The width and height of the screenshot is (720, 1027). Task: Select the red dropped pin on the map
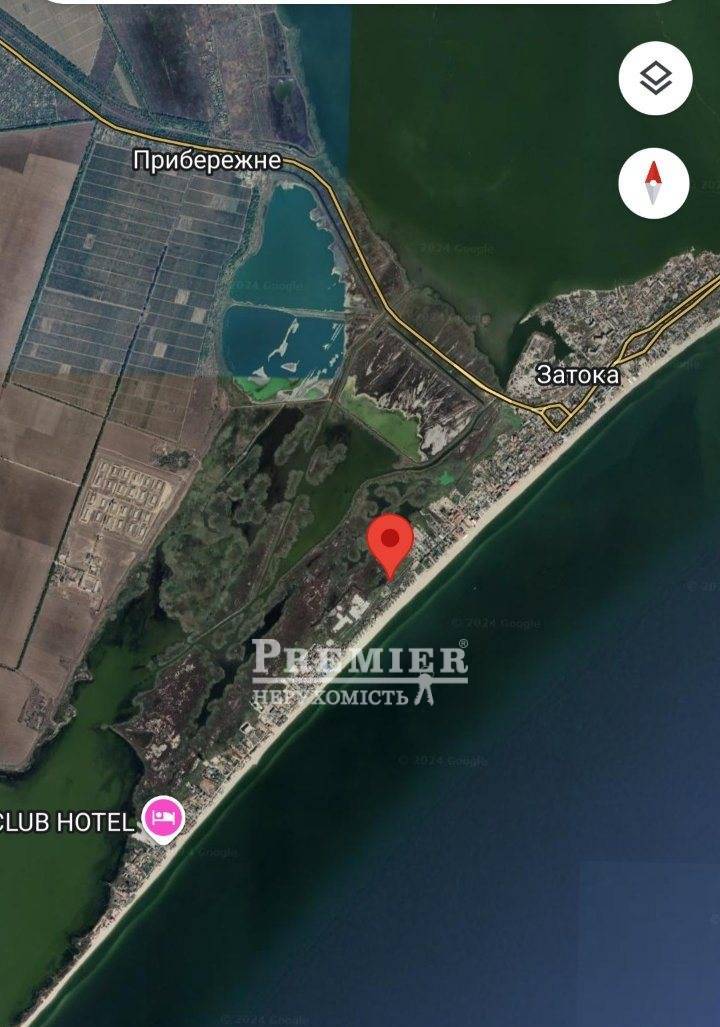point(390,544)
